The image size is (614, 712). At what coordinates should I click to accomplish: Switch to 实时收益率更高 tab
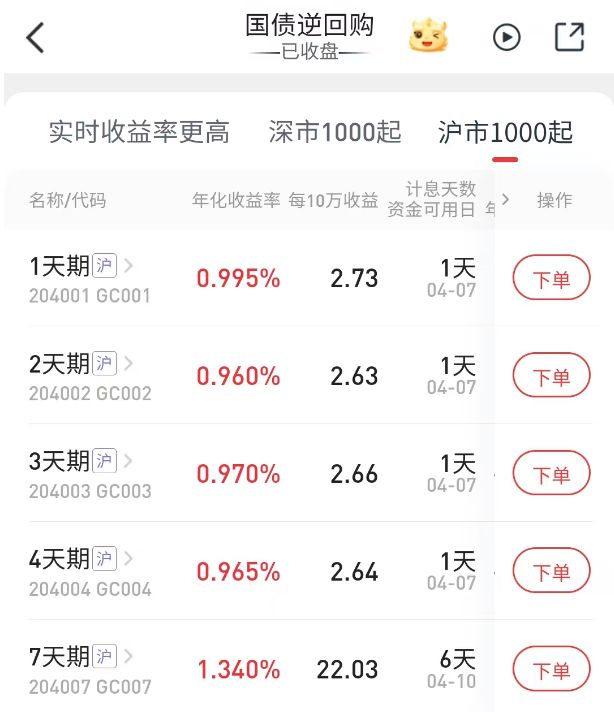[139, 132]
